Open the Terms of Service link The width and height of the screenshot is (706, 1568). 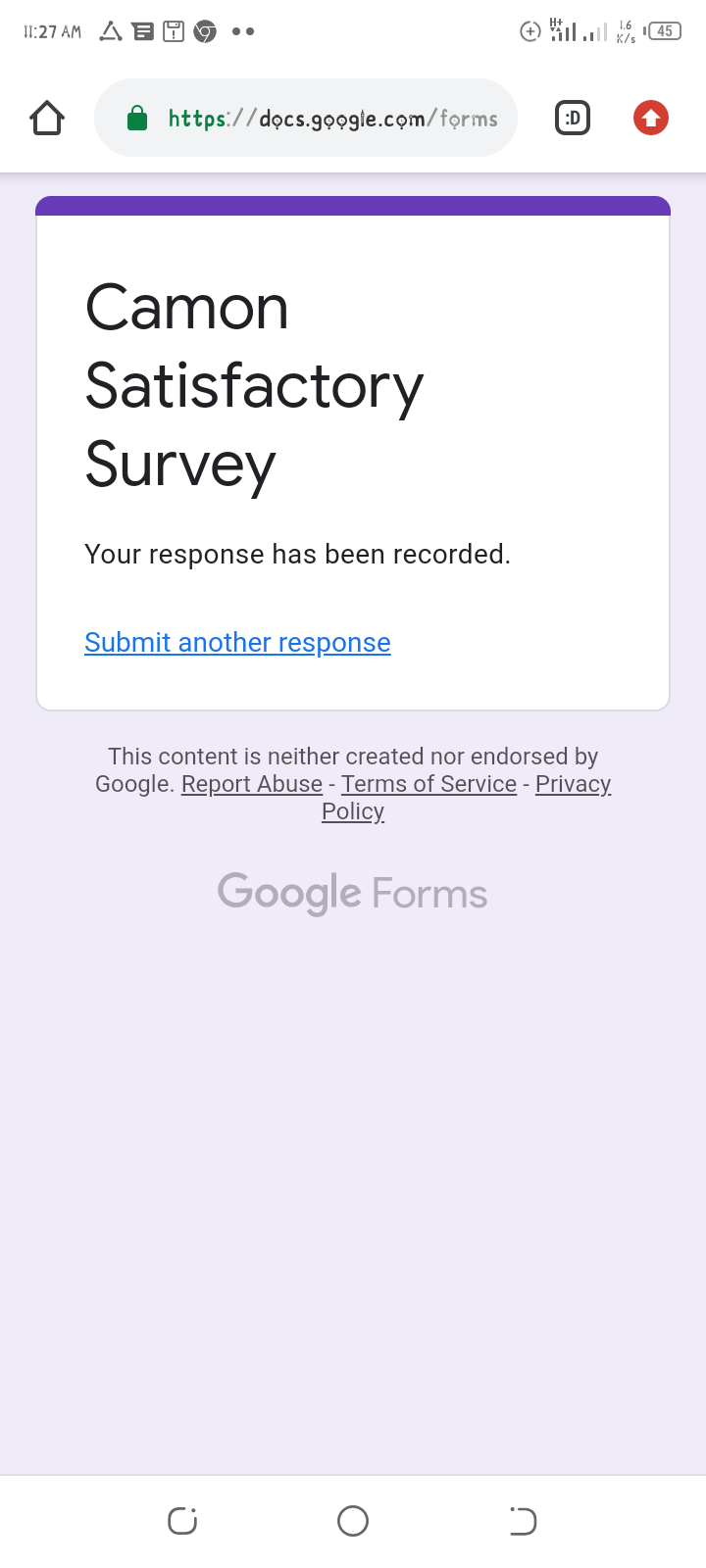429,784
